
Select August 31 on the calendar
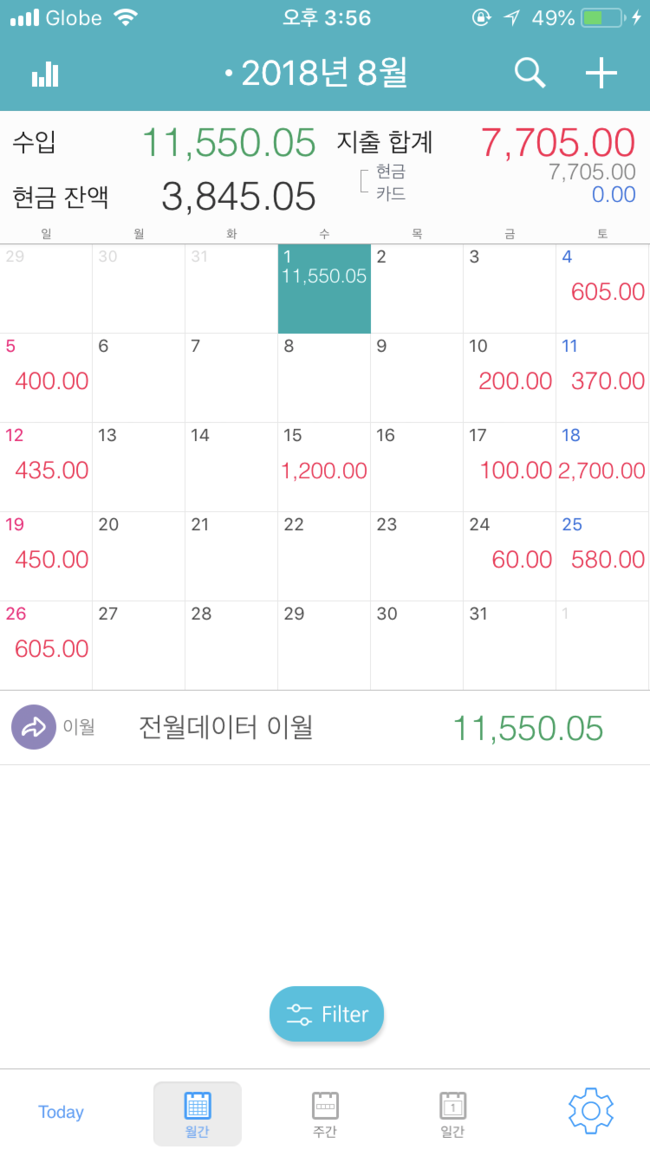point(510,645)
